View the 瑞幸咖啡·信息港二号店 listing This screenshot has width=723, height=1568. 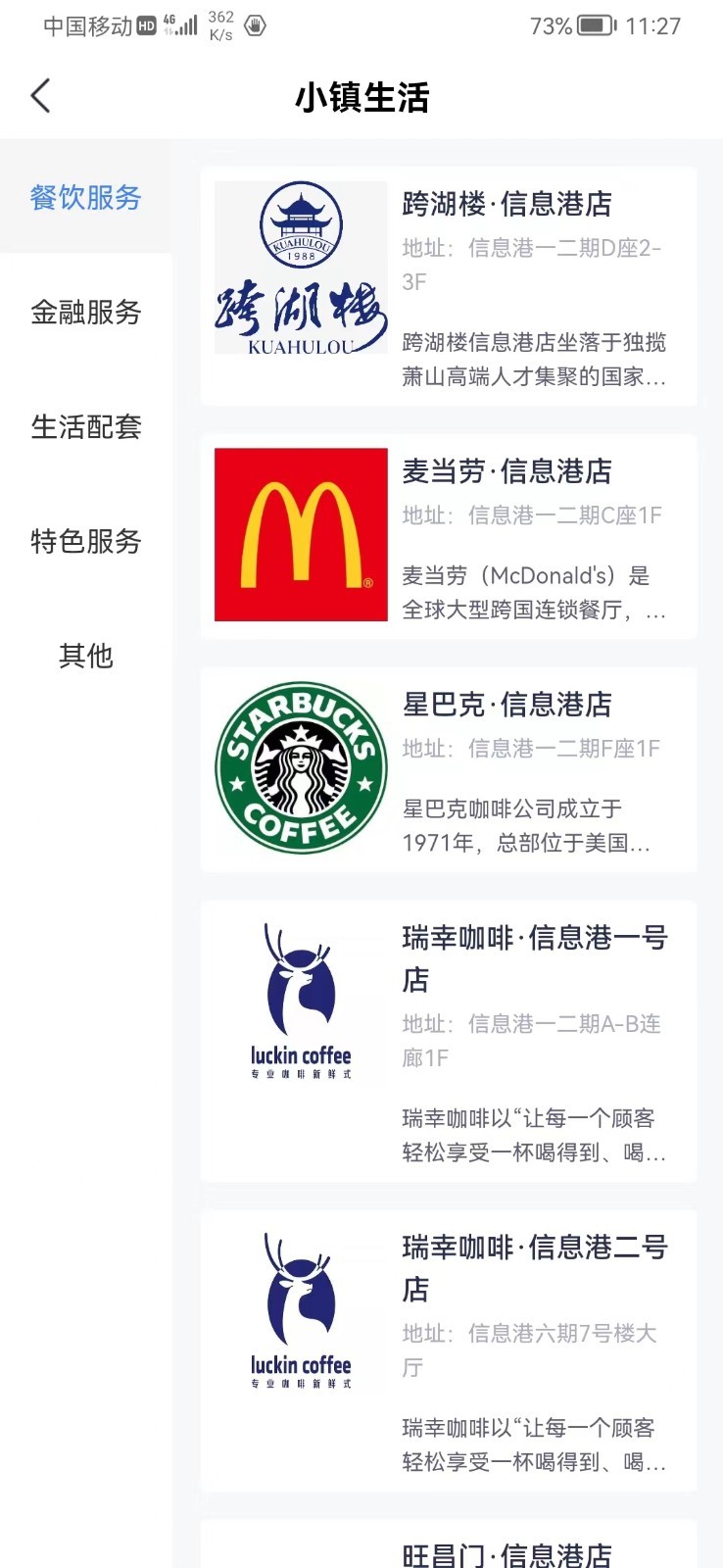click(449, 1350)
